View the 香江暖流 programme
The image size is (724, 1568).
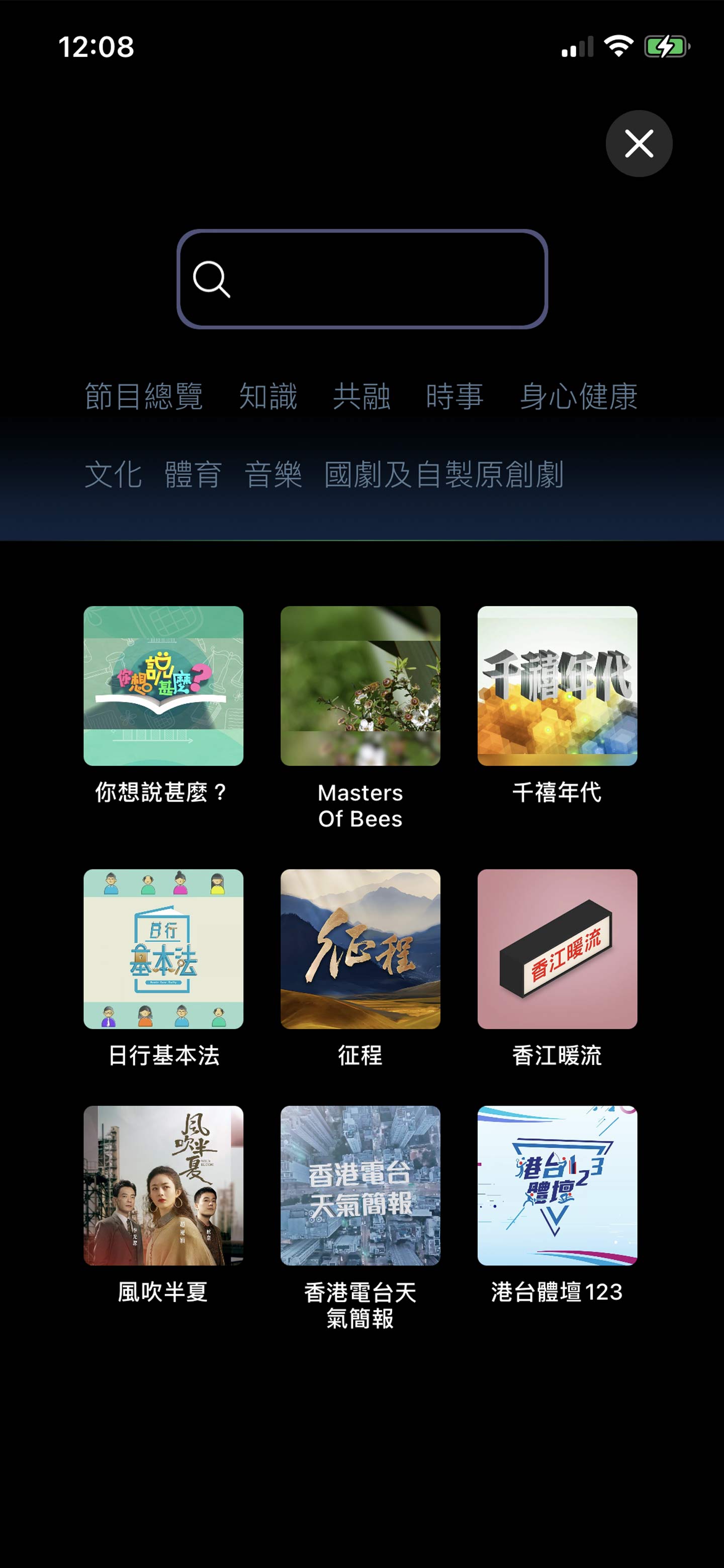click(557, 948)
